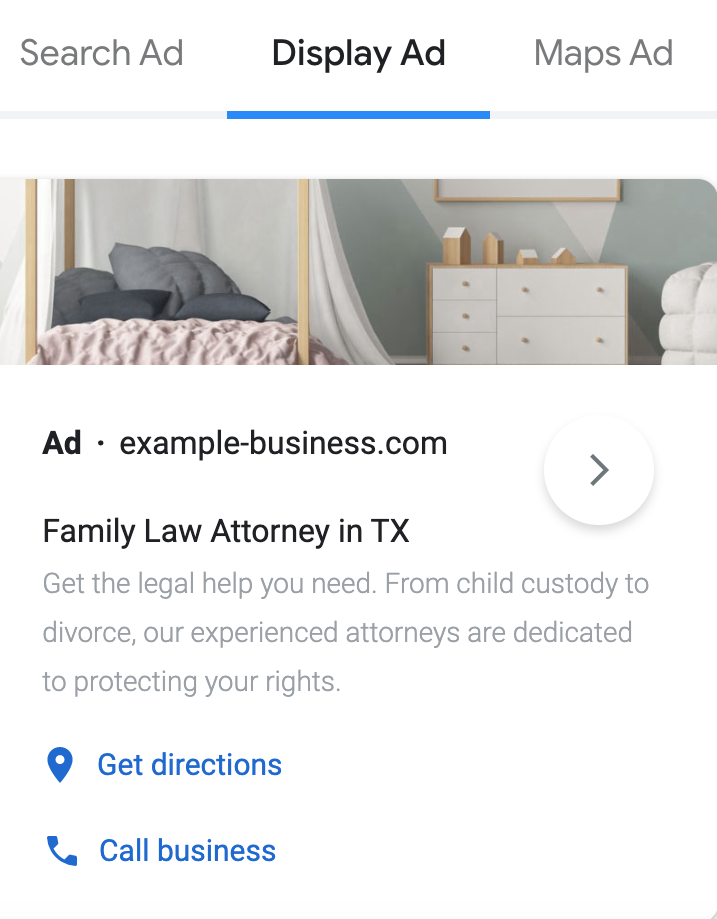717x919 pixels.
Task: Open the Maps Ad tab
Action: point(603,53)
